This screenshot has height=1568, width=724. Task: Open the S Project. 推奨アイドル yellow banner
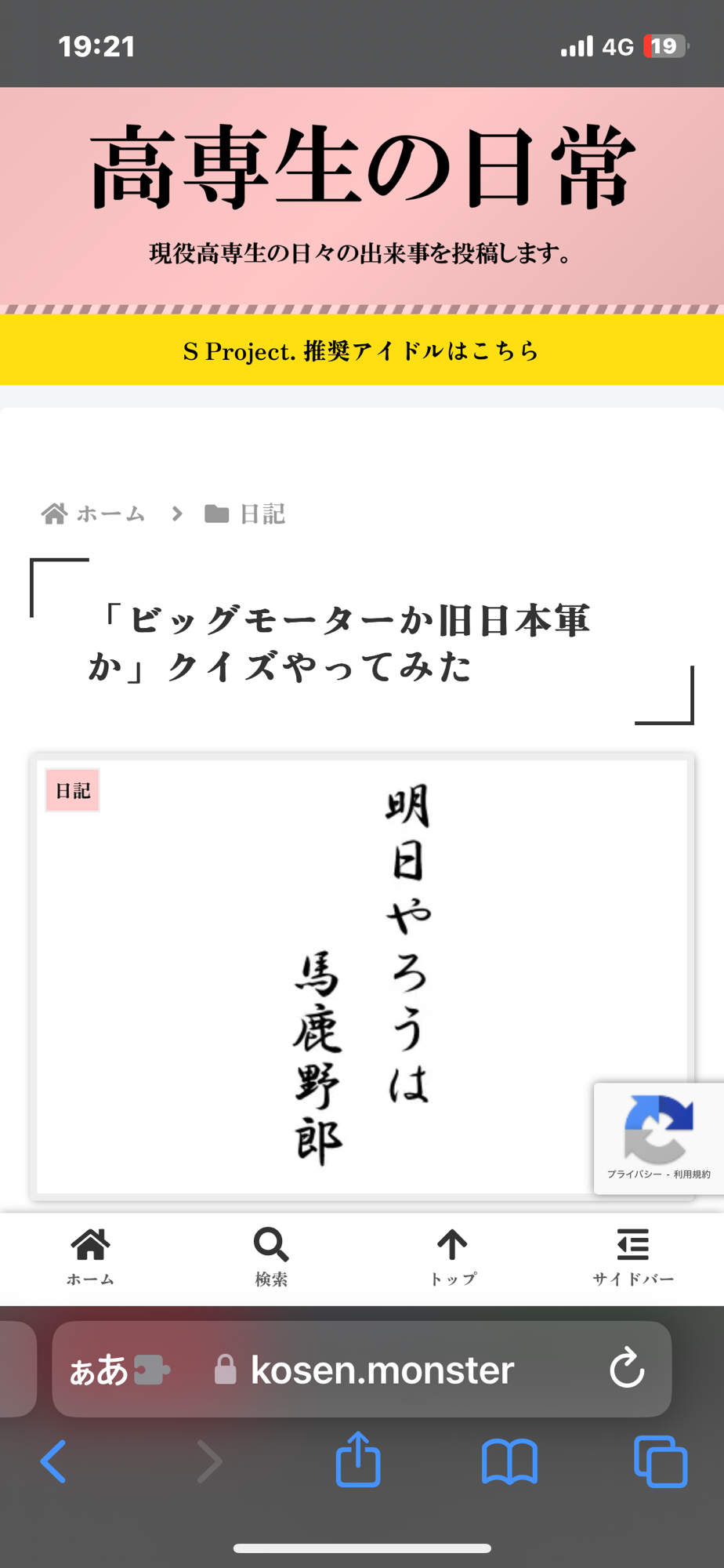(362, 350)
